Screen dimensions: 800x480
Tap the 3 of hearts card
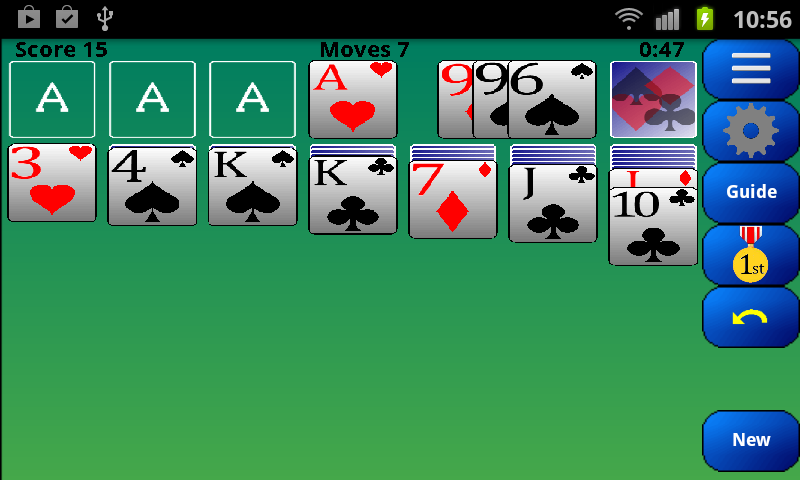(52, 183)
